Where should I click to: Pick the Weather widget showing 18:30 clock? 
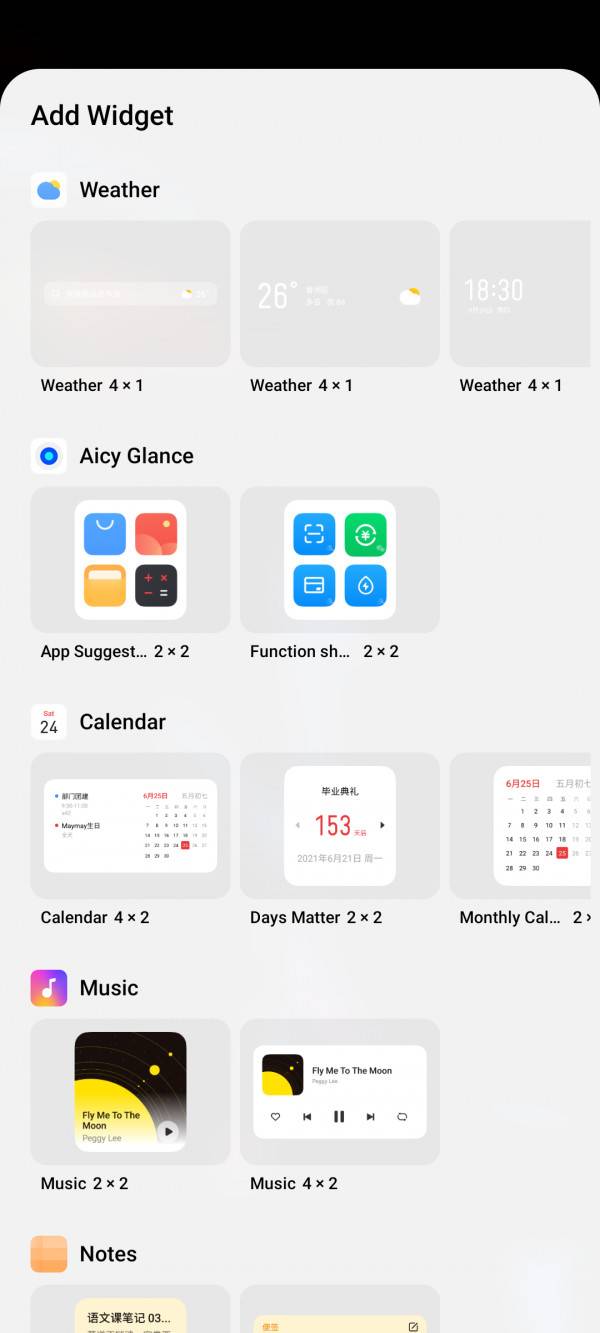[x=525, y=294]
